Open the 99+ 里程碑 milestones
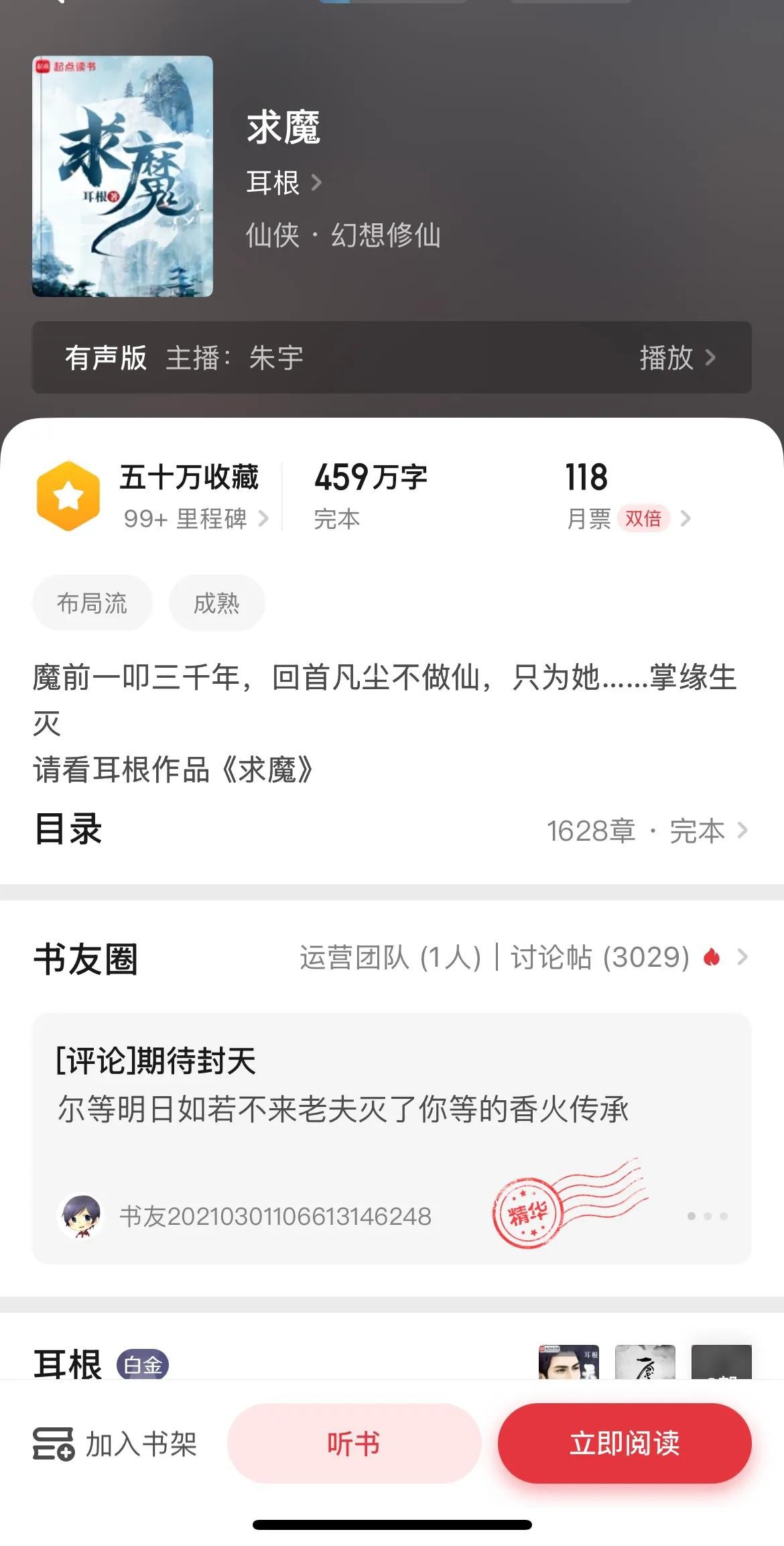The height and width of the screenshot is (1546, 784). [196, 519]
